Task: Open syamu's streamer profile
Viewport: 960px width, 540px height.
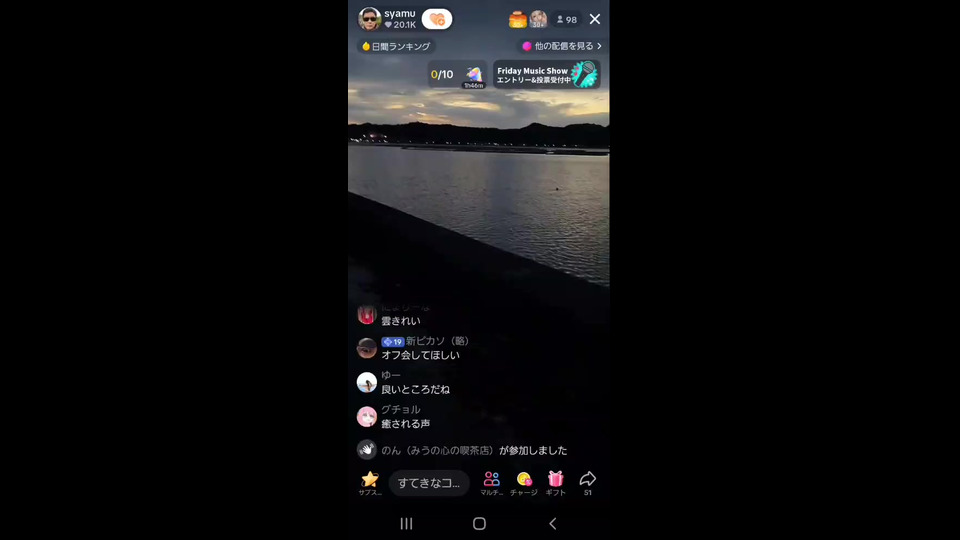Action: click(371, 19)
